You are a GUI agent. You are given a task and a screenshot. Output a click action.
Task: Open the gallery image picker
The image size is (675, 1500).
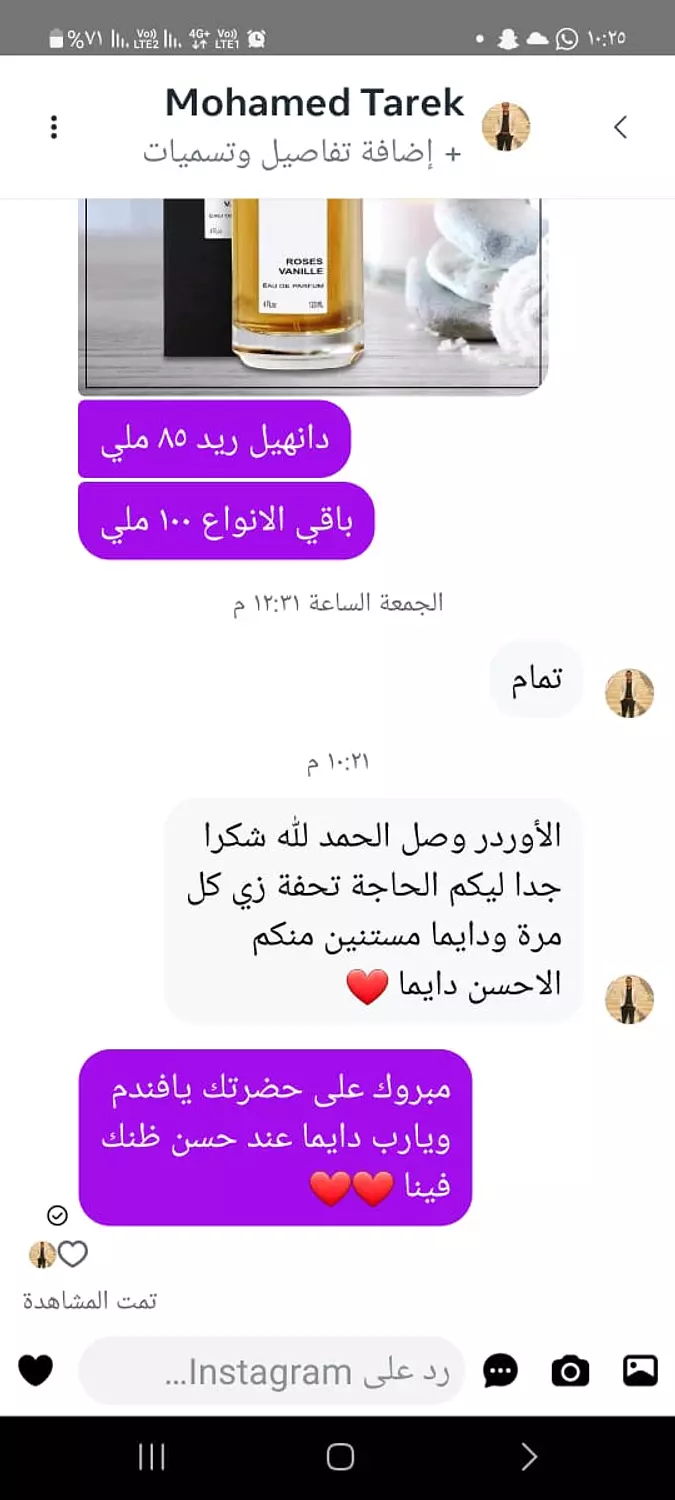(640, 1370)
